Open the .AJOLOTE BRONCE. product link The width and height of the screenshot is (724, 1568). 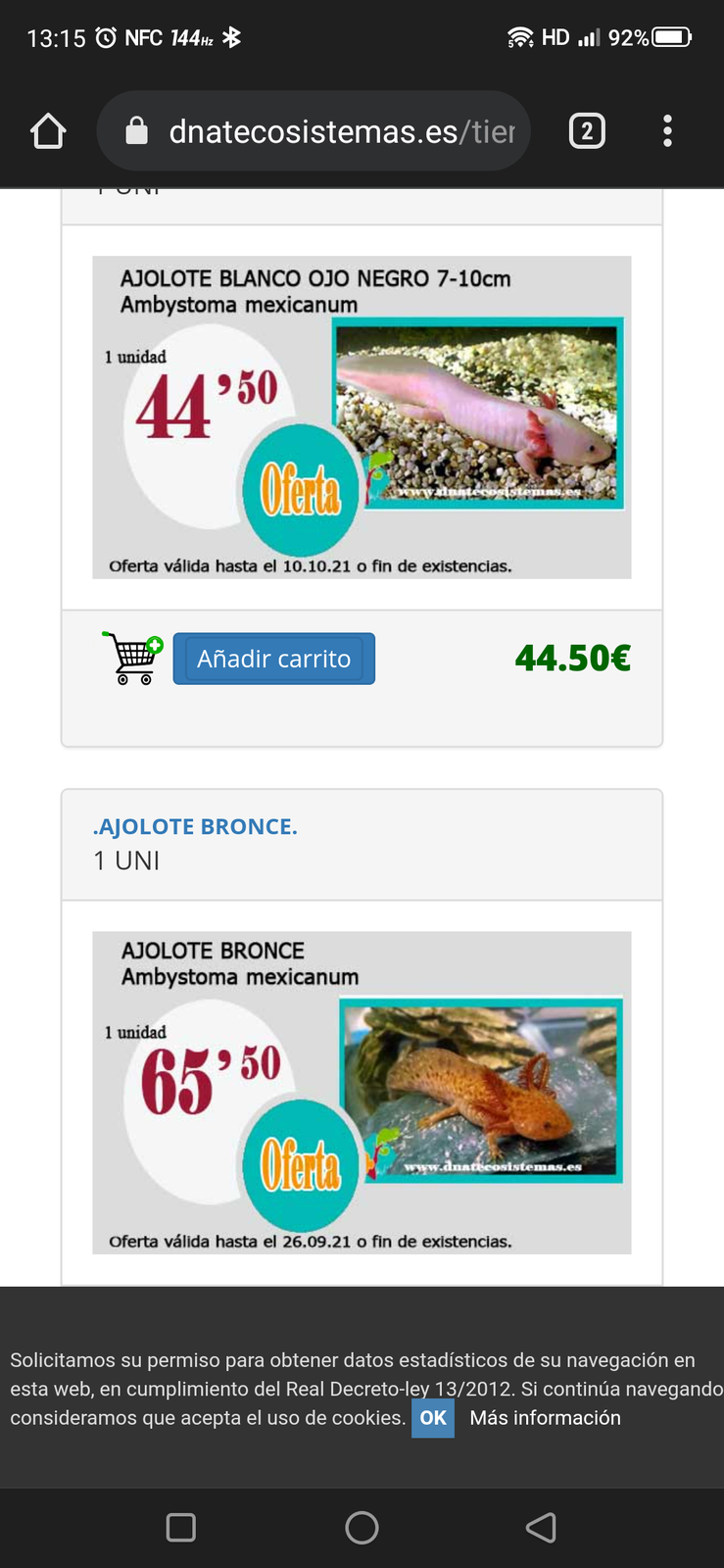pyautogui.click(x=195, y=826)
